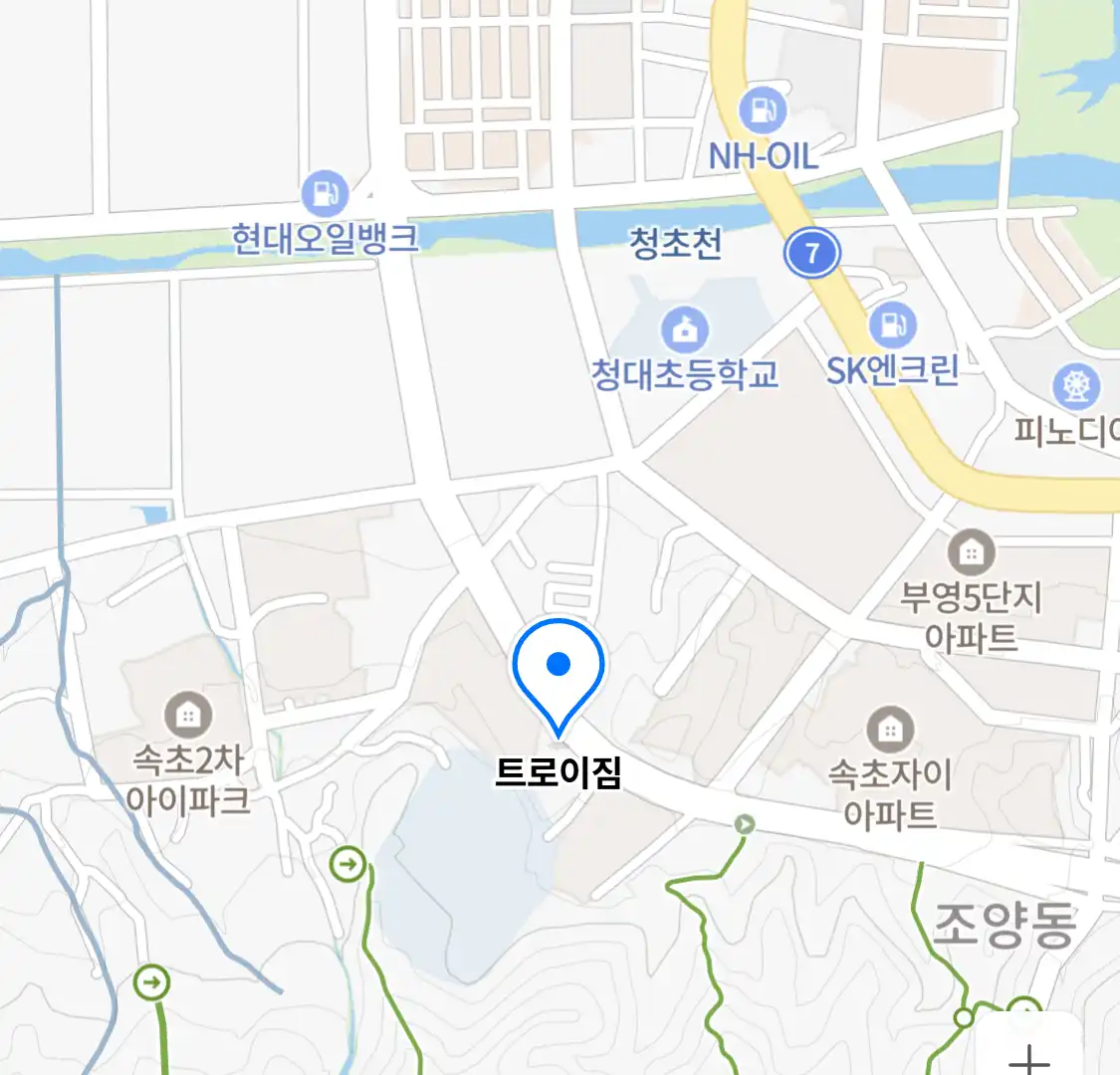
Task: Open the 부영5단지 아파트 marker
Action: tap(971, 550)
